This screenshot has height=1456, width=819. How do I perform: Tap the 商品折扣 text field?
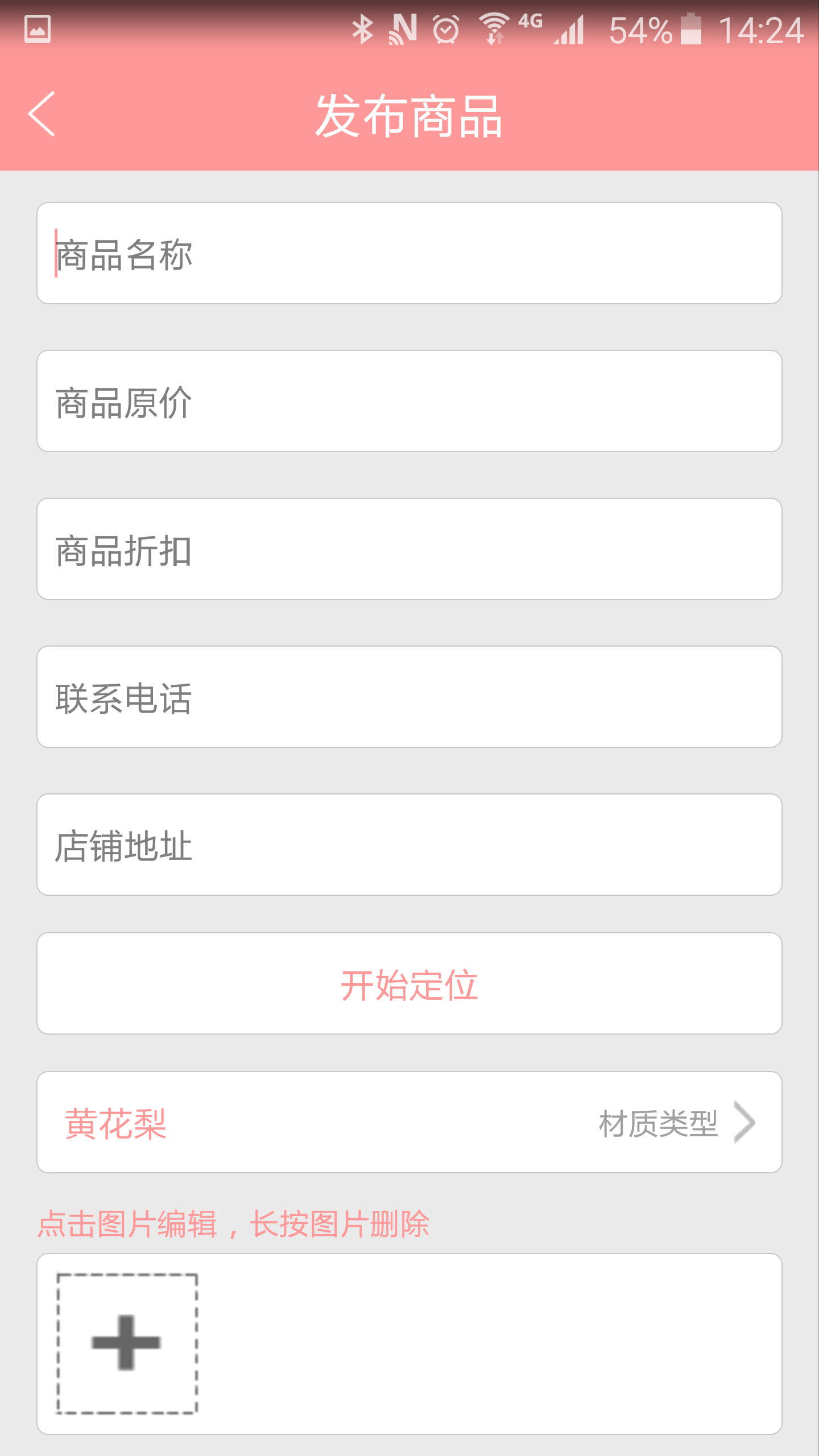tap(409, 549)
